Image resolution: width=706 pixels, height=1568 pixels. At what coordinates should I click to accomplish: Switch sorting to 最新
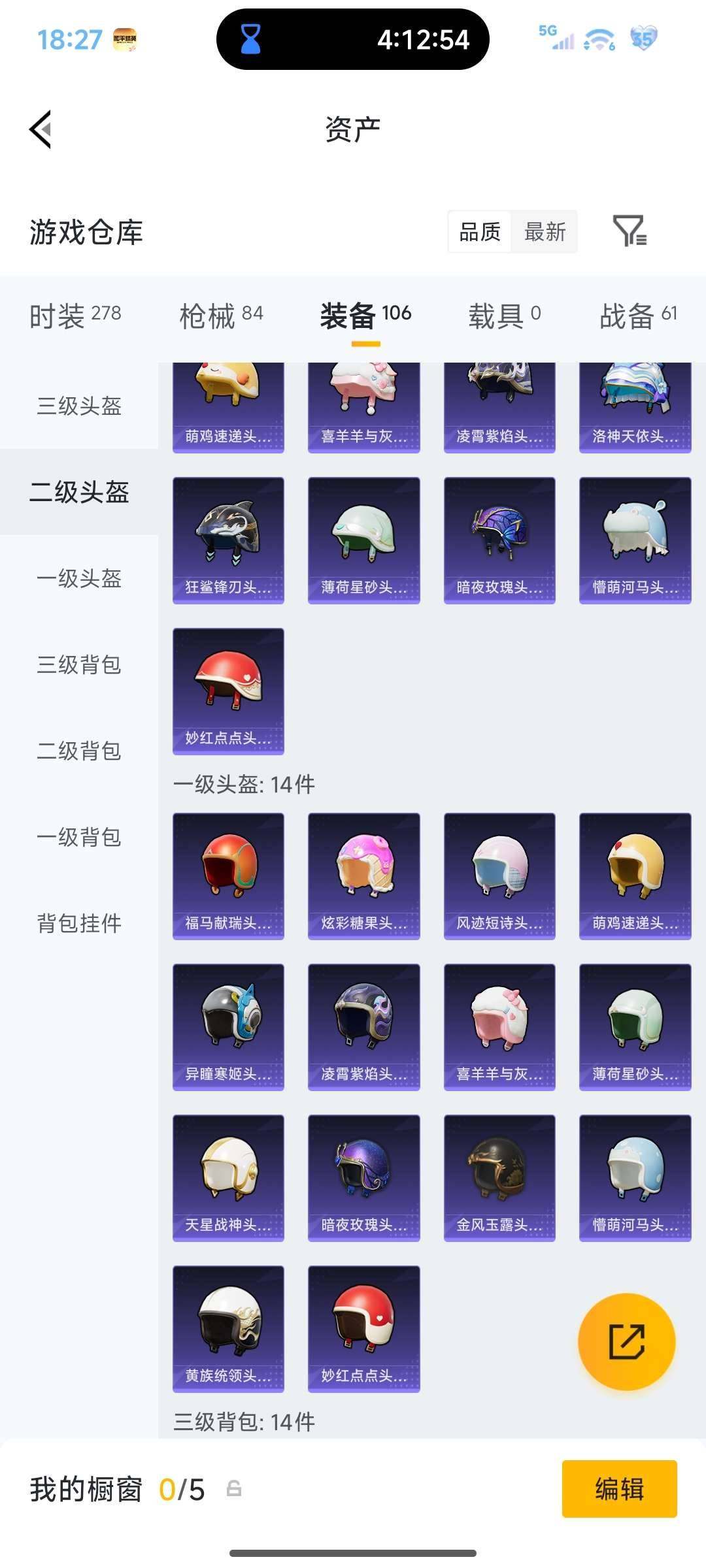(545, 232)
